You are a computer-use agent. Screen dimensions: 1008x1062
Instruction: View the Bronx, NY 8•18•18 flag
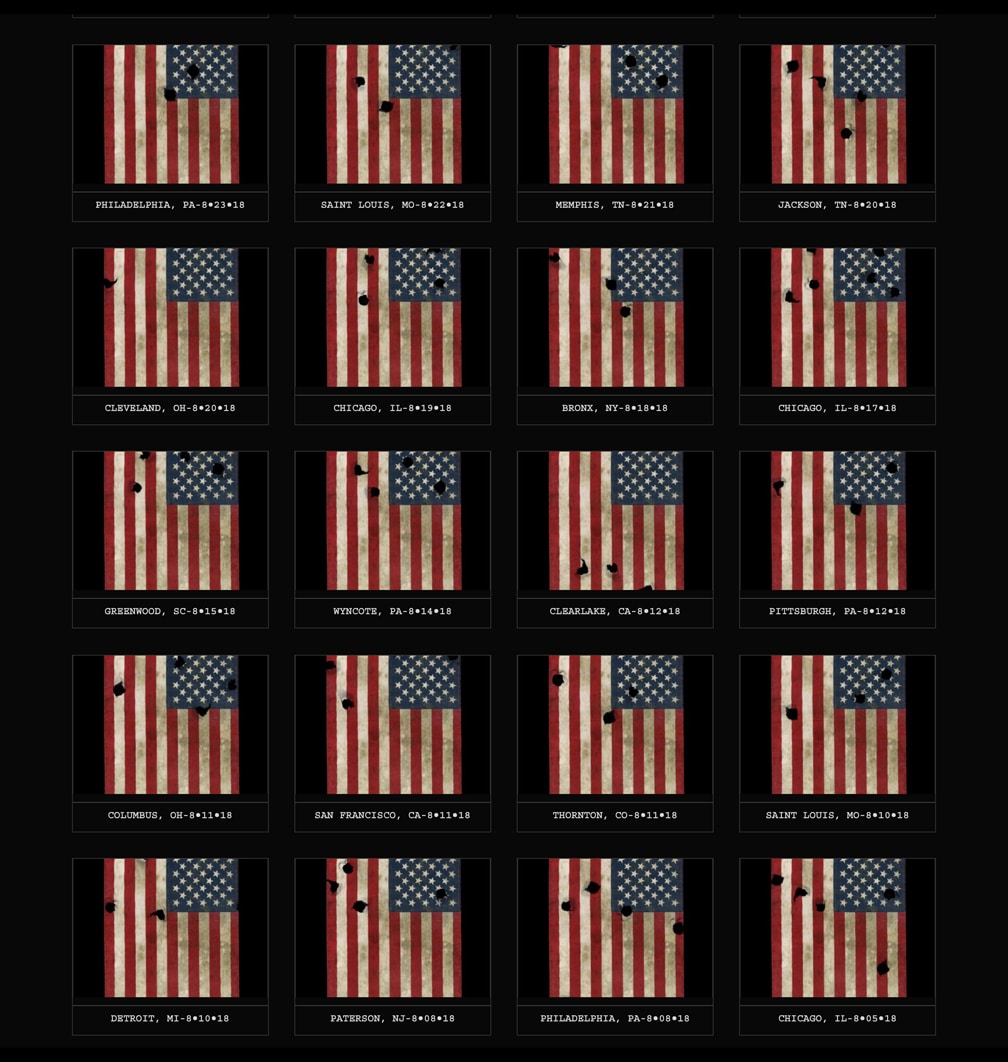click(615, 318)
